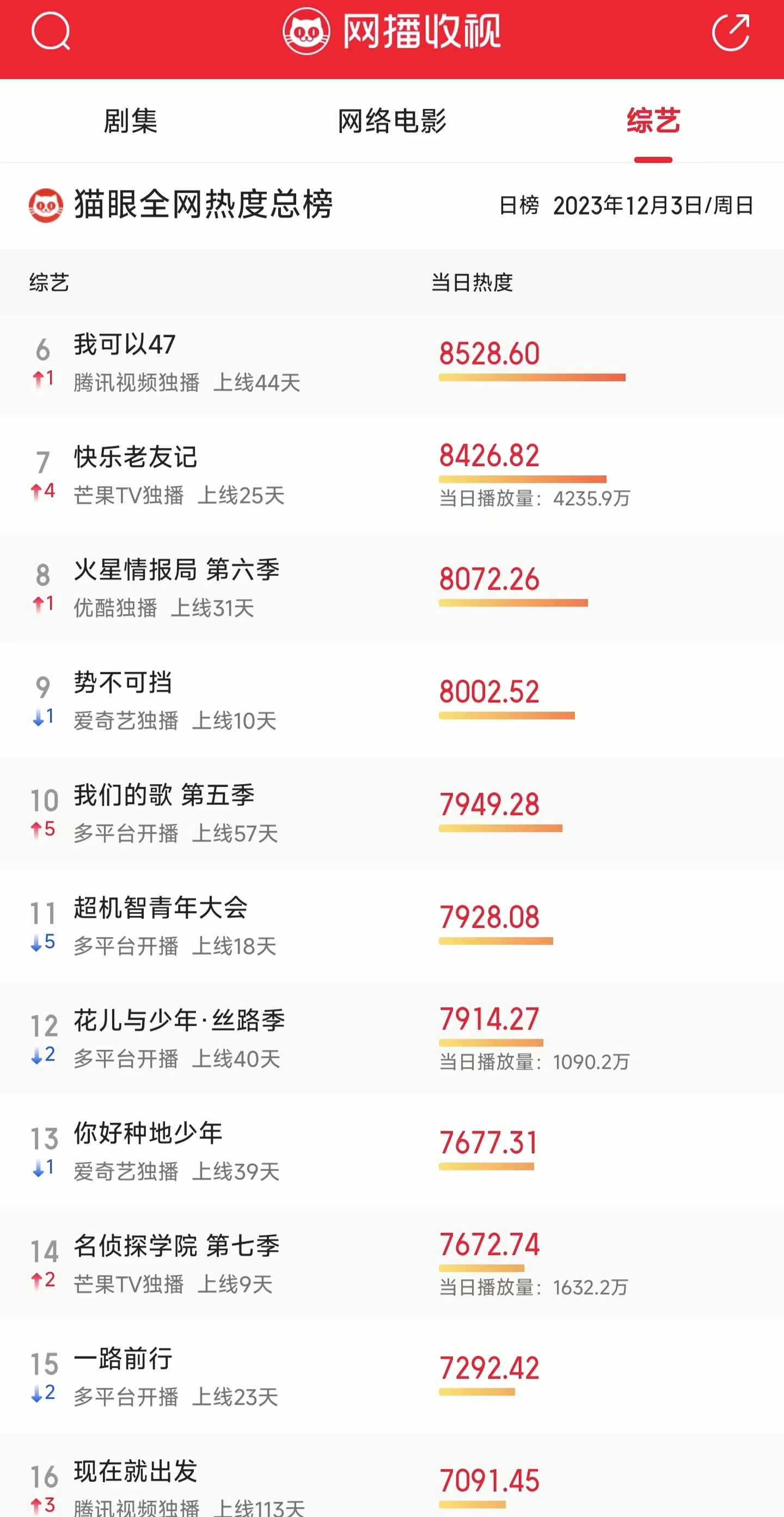The width and height of the screenshot is (784, 1517).
Task: Open 花儿与少年·丝路季
Action: [179, 1020]
